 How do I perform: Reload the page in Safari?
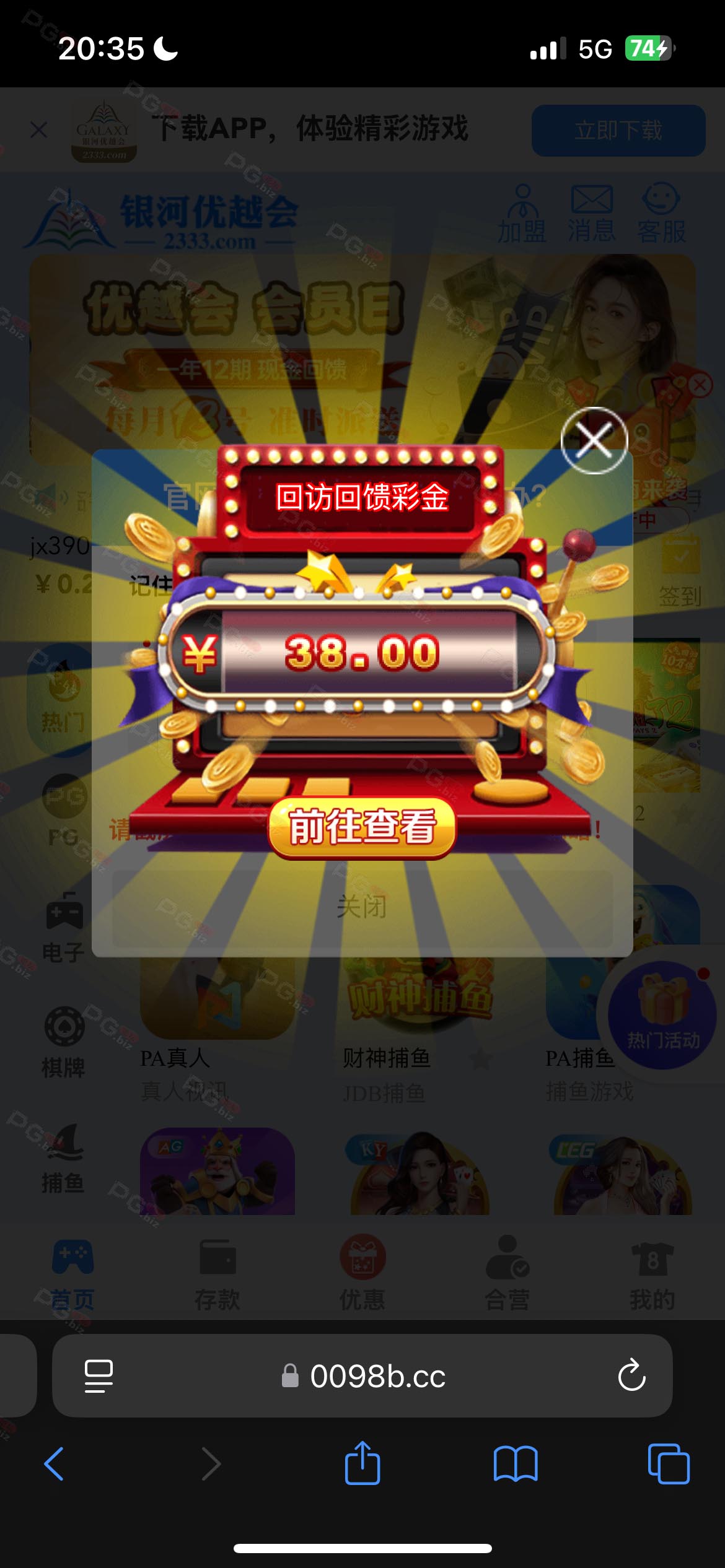tap(631, 1375)
